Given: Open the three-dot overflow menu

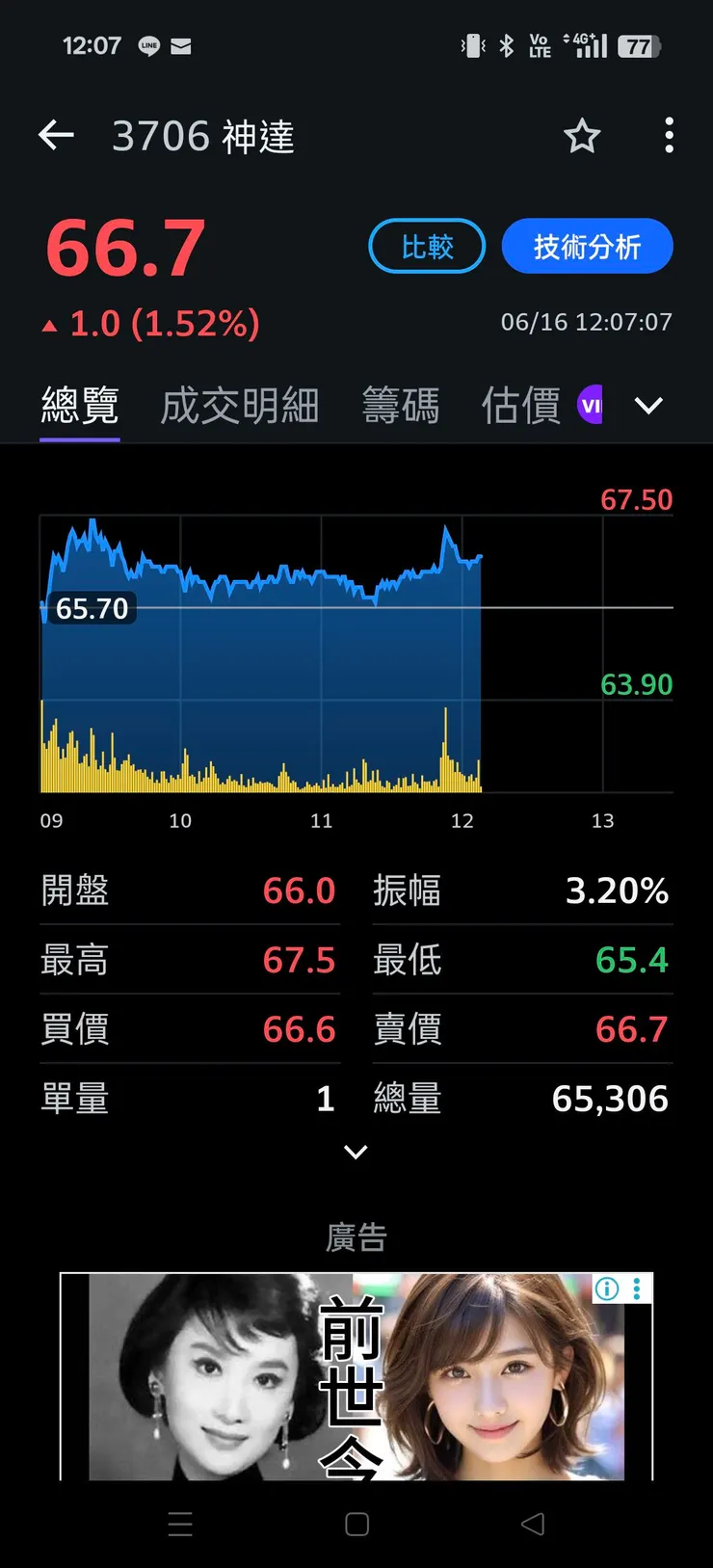Looking at the screenshot, I should [669, 136].
